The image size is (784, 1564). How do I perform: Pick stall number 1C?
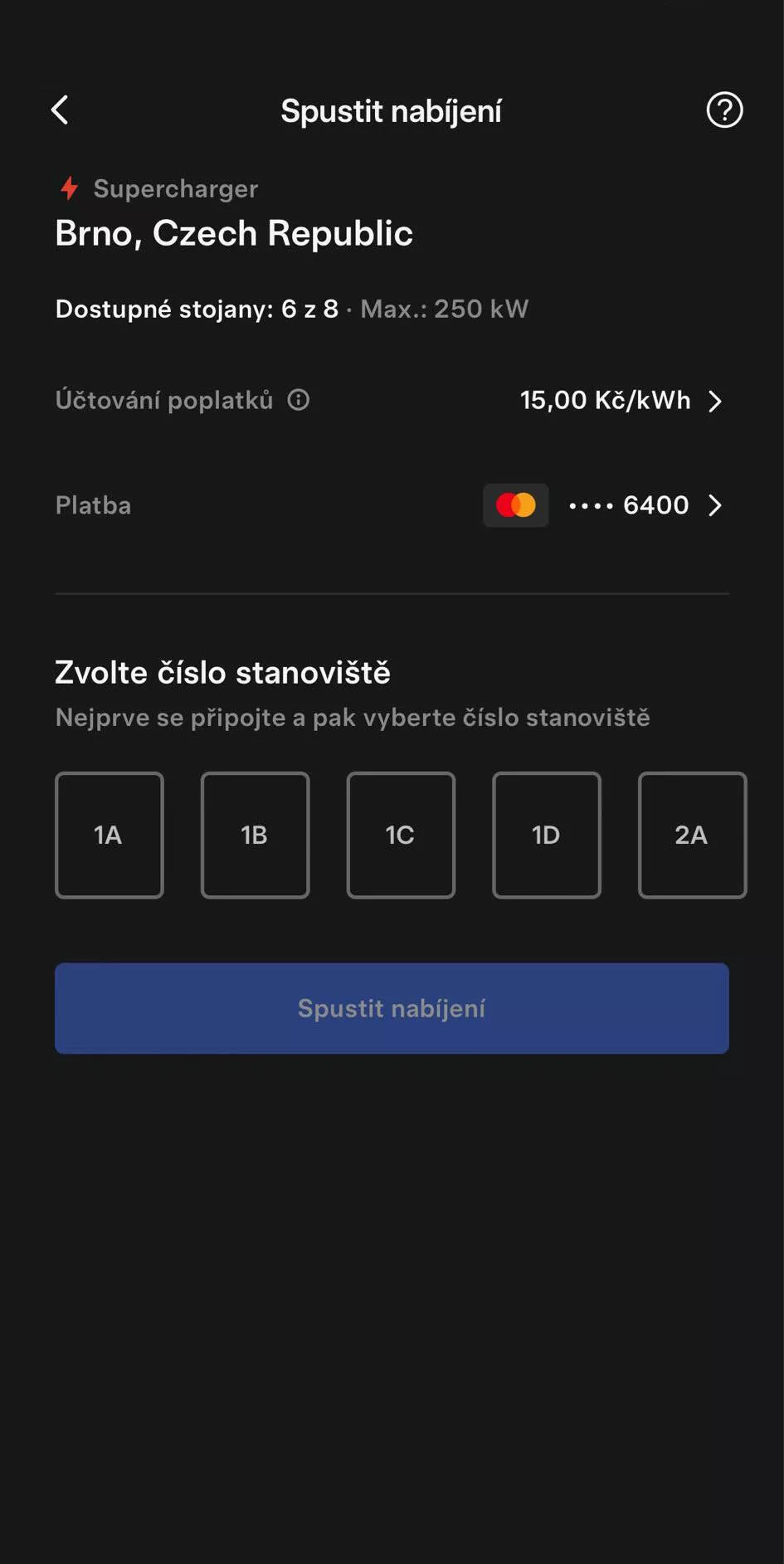[401, 835]
